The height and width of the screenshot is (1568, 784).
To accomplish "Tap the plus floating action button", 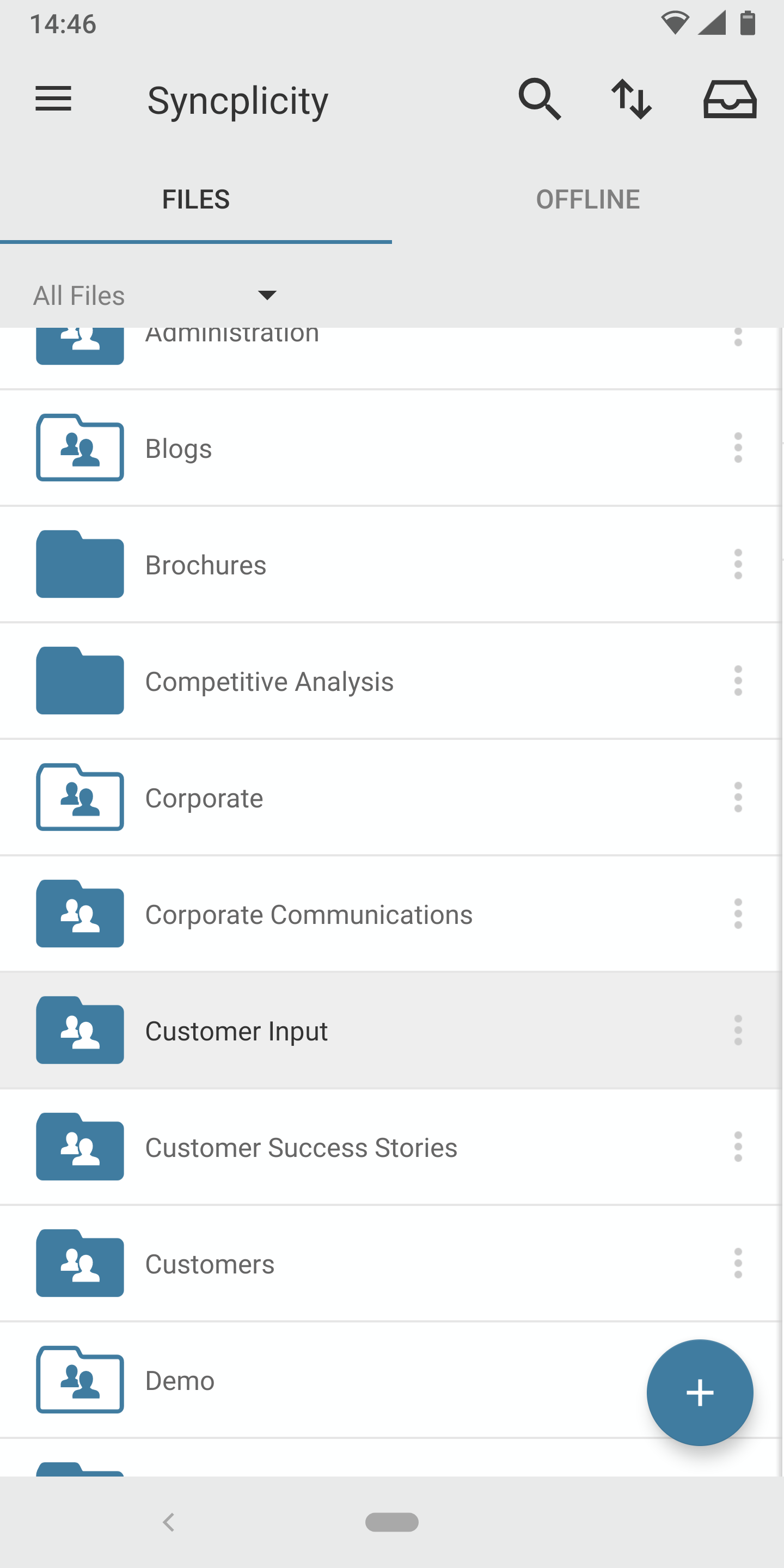I will [x=700, y=1393].
